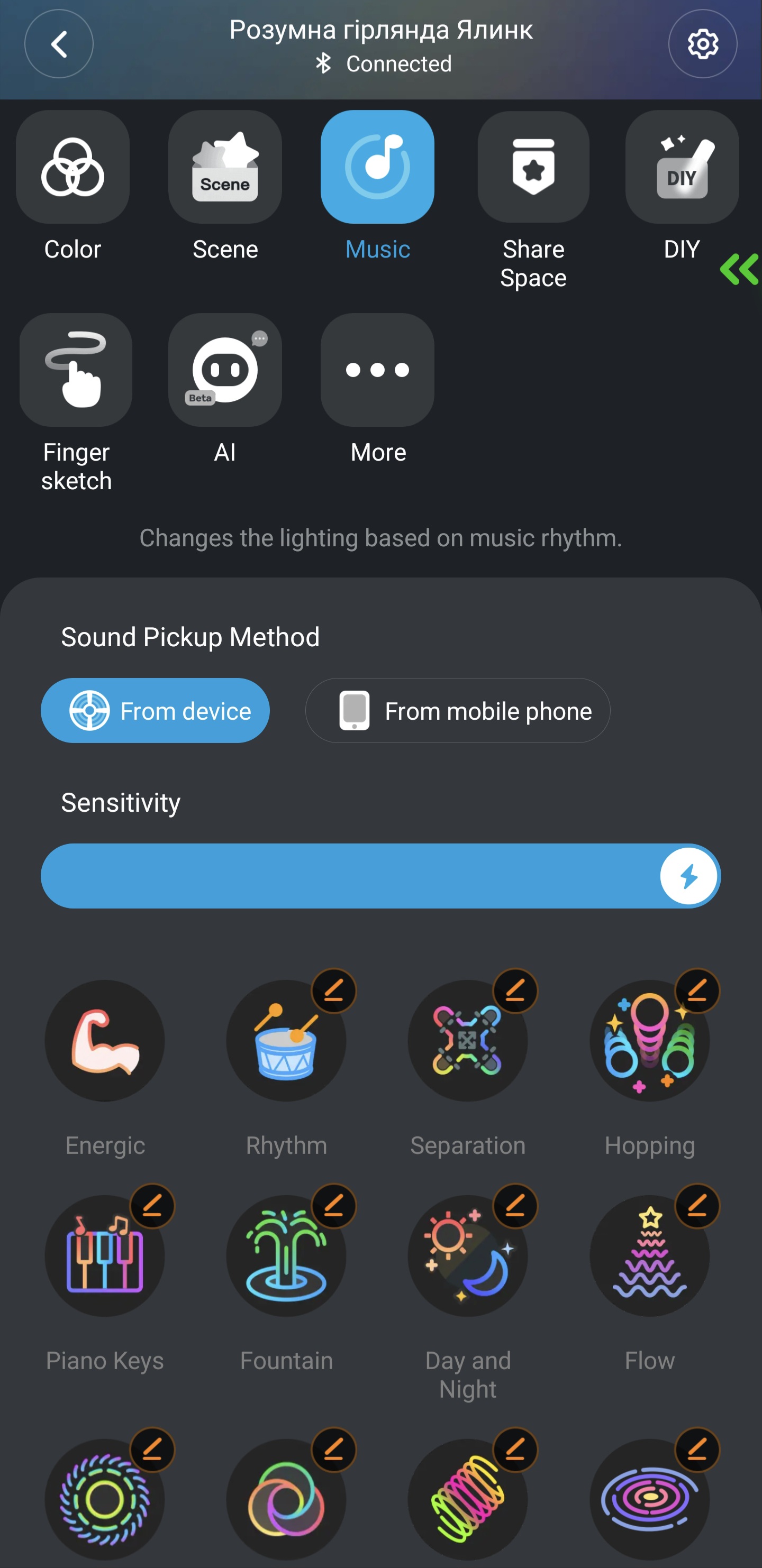Select the Energic music effect
Viewport: 762px width, 1568px height.
pyautogui.click(x=105, y=1040)
